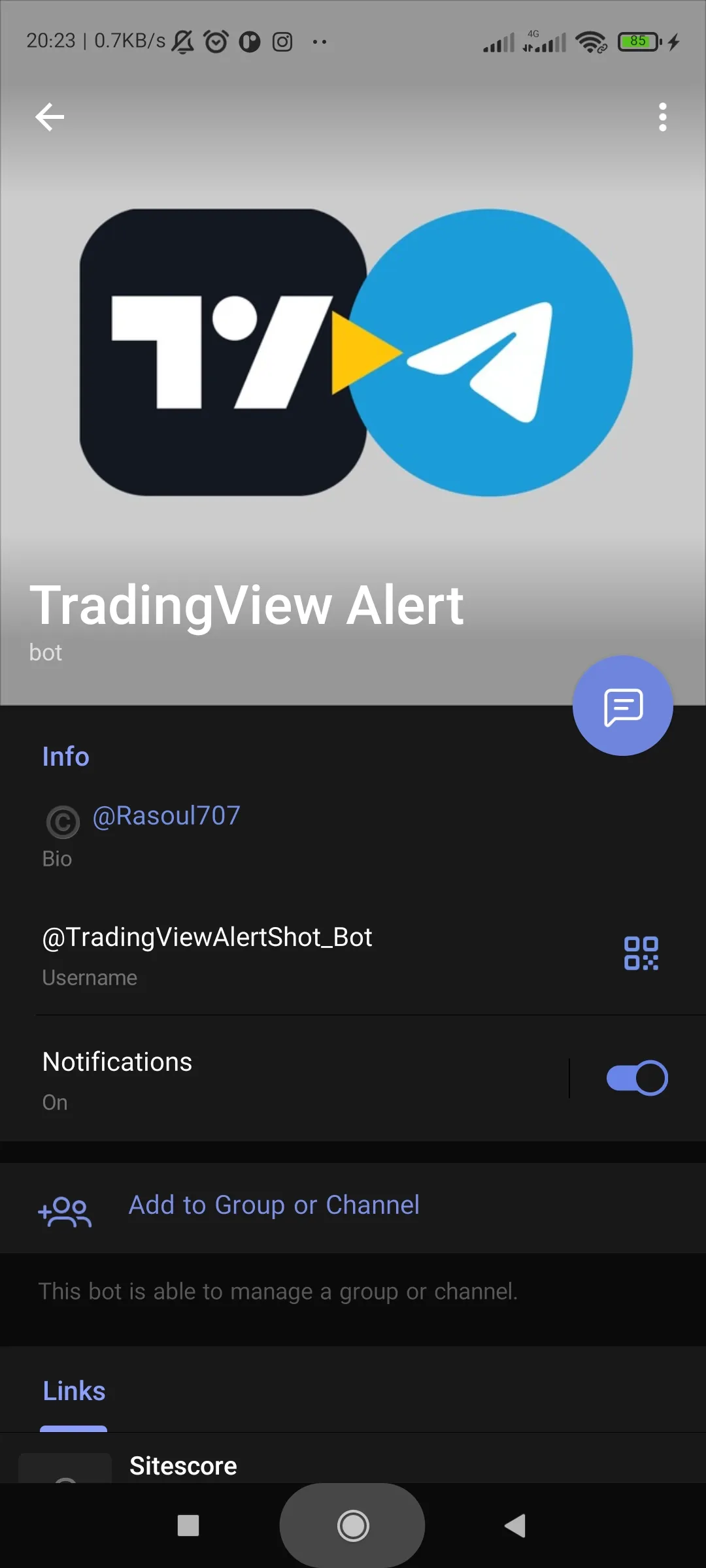Tap the @TradingViewAlertShot_Bot username row

(x=261, y=954)
